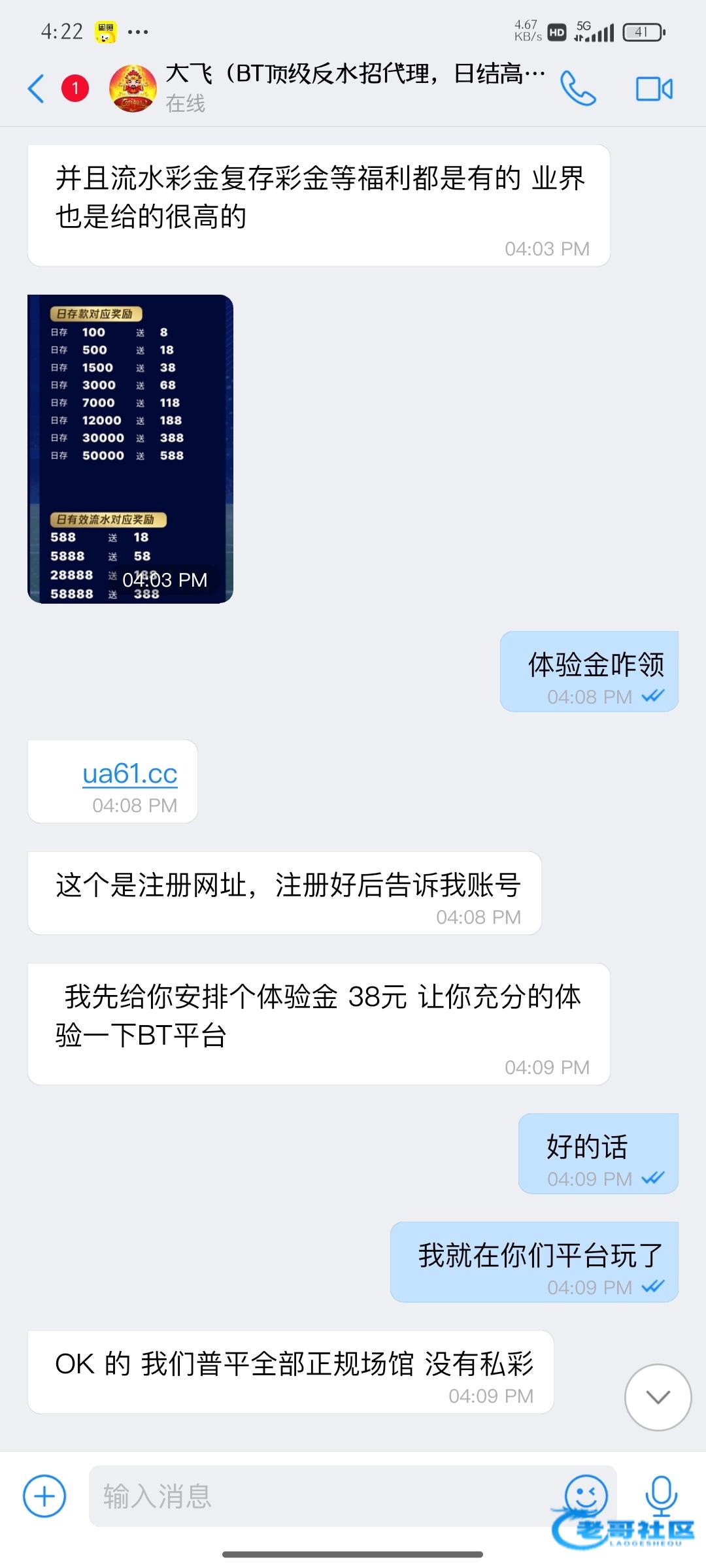Record a voice message
The image size is (706, 1568).
coord(660,1494)
